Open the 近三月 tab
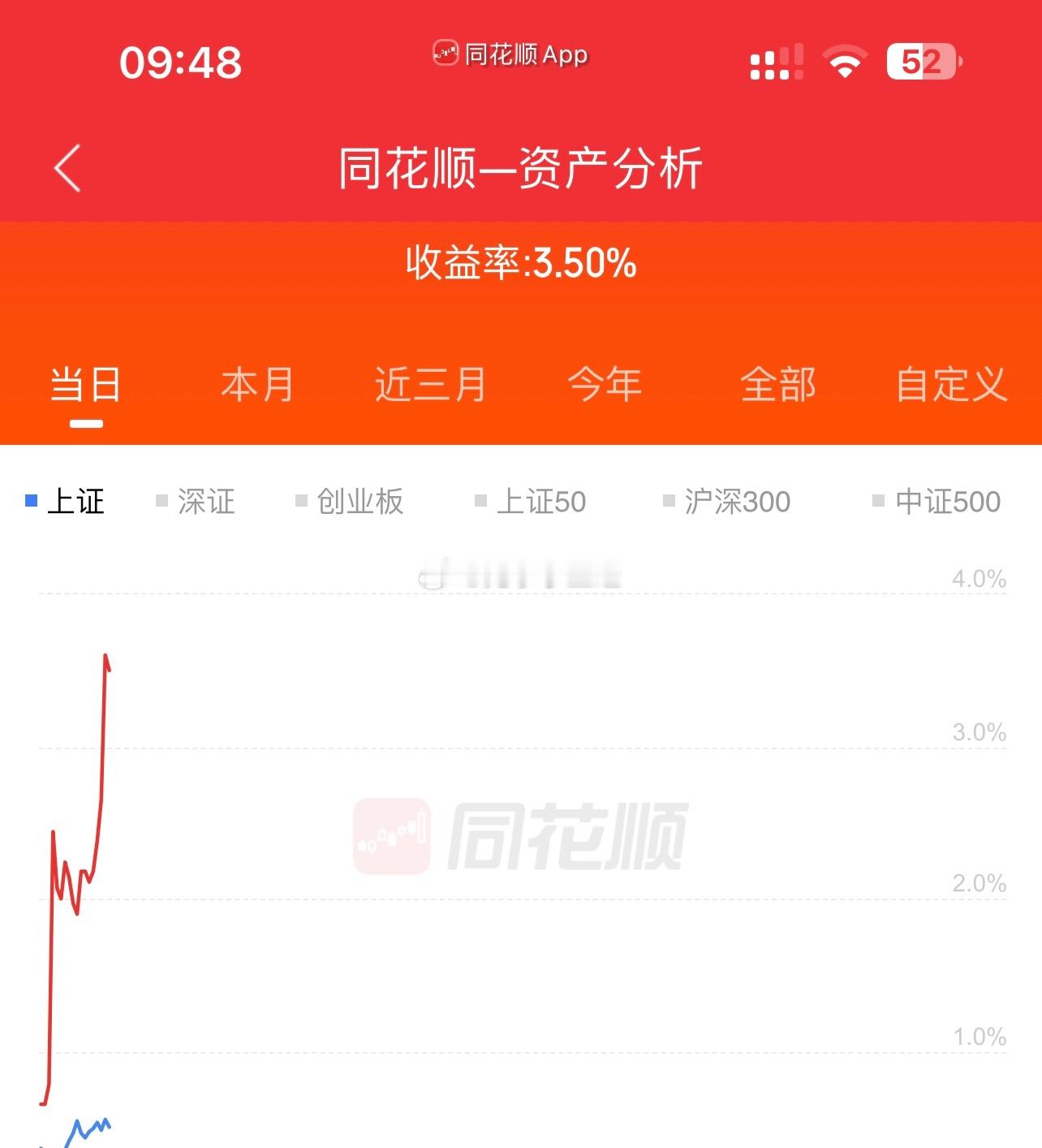Screen dimensions: 1042x1148 [430, 385]
